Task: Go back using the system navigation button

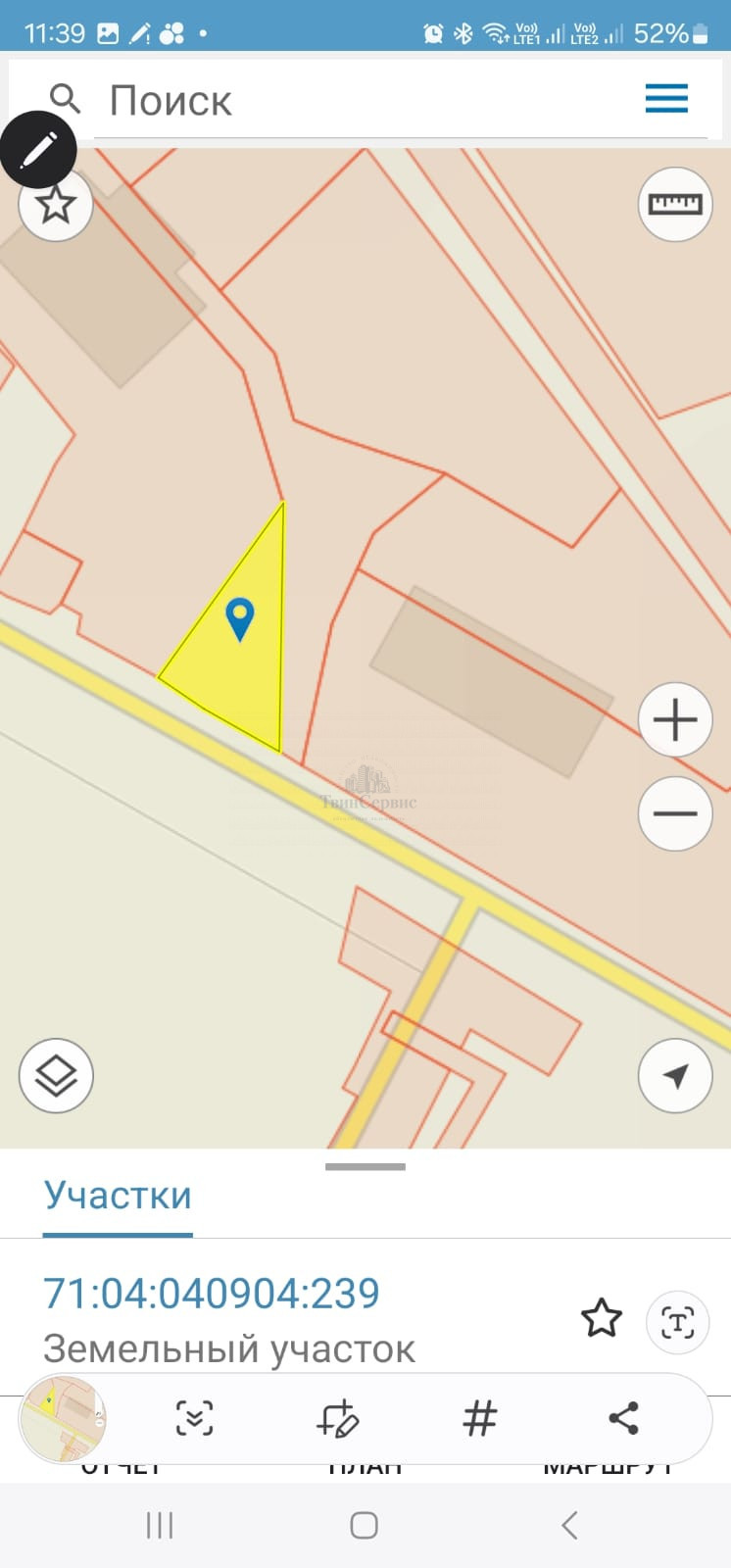Action: point(569,1525)
